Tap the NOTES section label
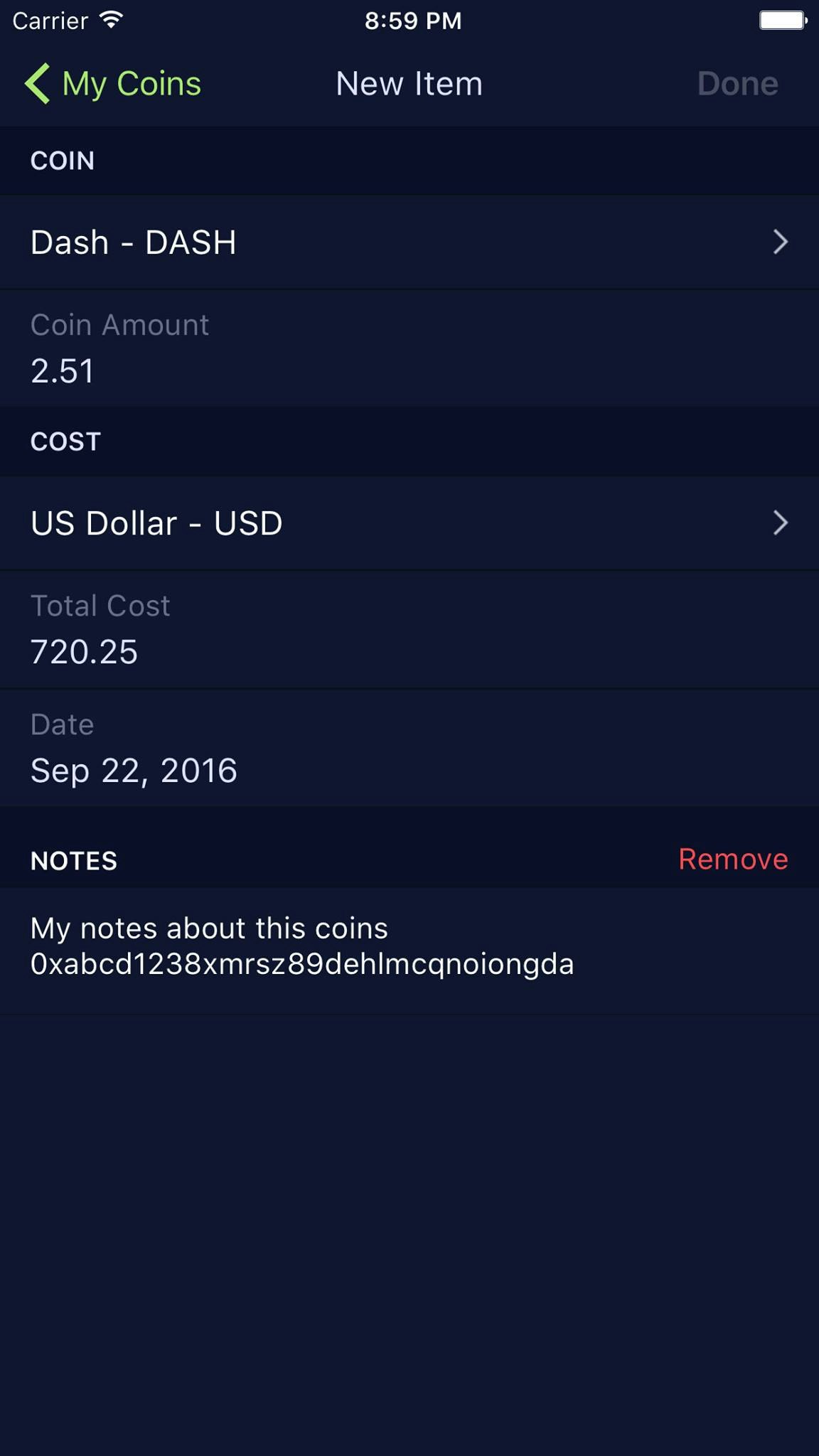 point(73,861)
